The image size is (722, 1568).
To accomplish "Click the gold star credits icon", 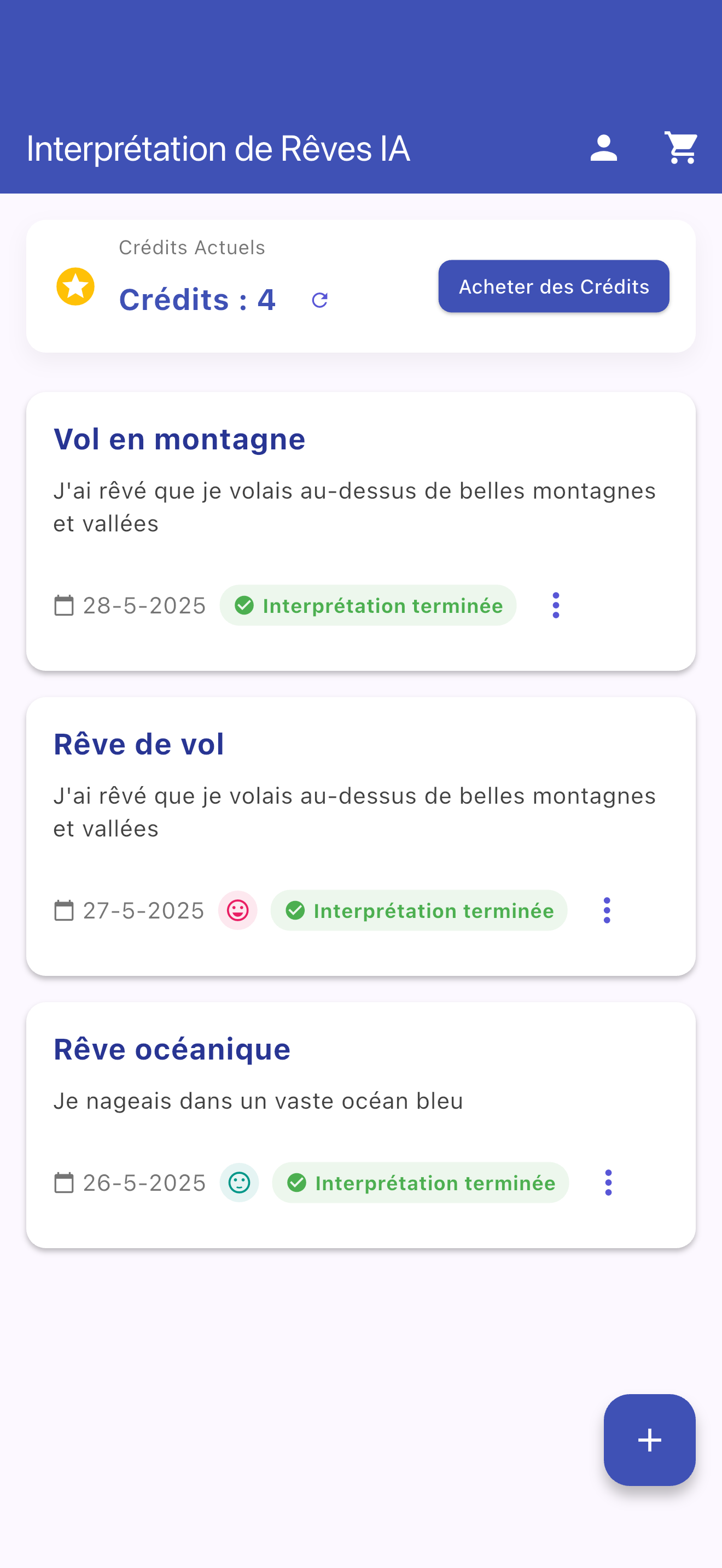I will tap(75, 286).
